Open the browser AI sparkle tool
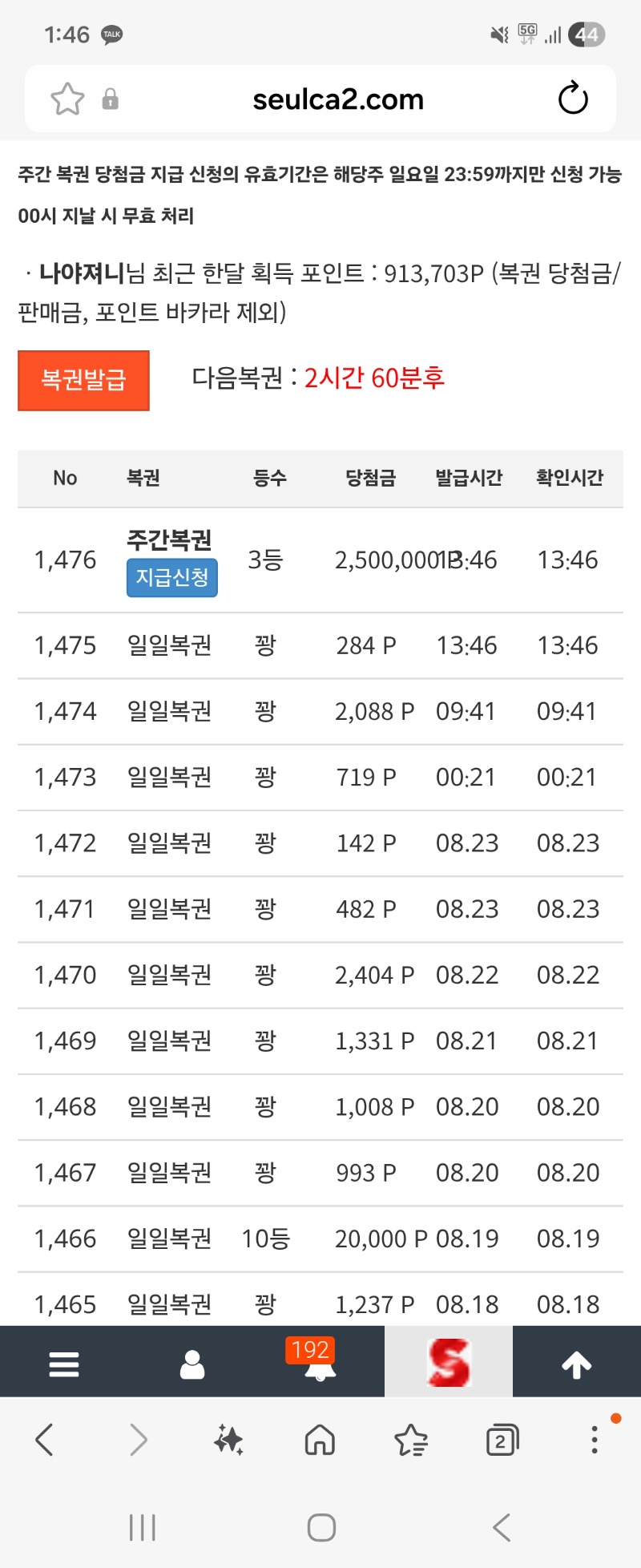The height and width of the screenshot is (1568, 641). click(228, 1441)
